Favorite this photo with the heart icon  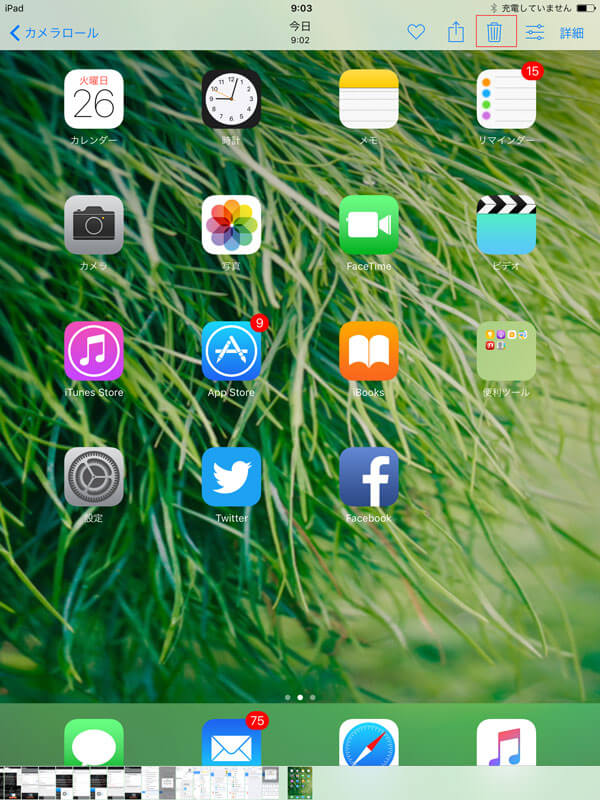point(417,33)
